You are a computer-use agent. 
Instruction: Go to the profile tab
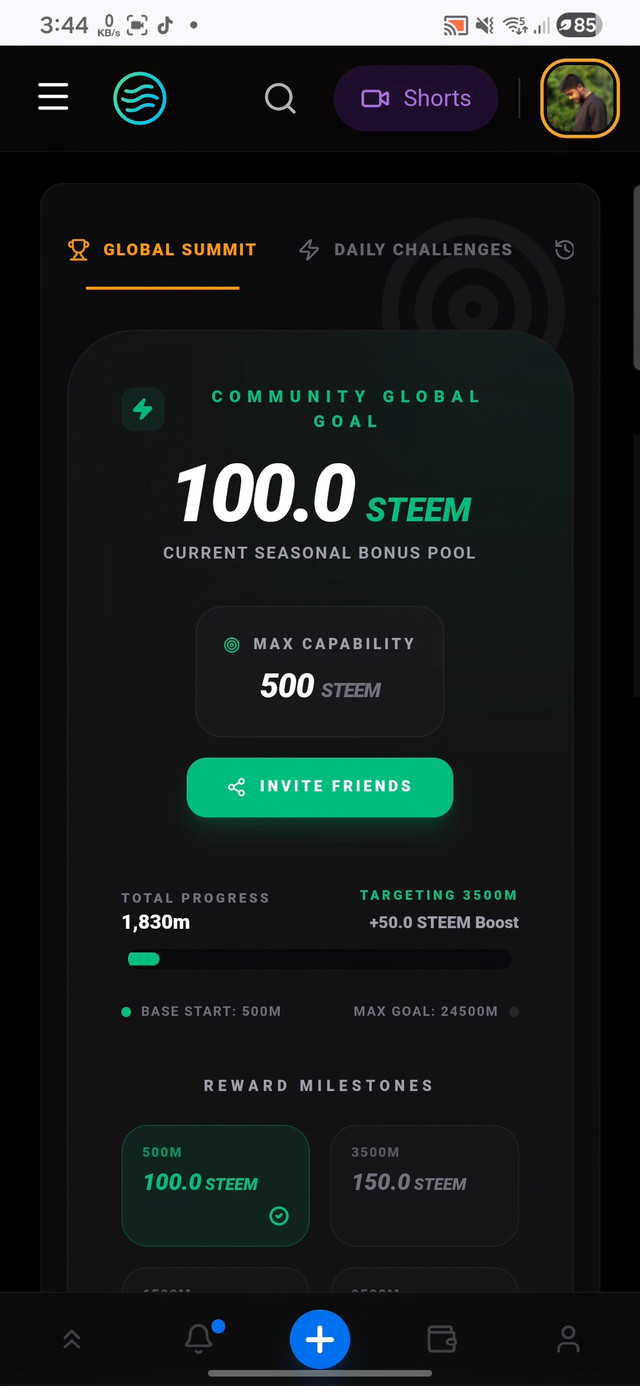click(568, 1339)
